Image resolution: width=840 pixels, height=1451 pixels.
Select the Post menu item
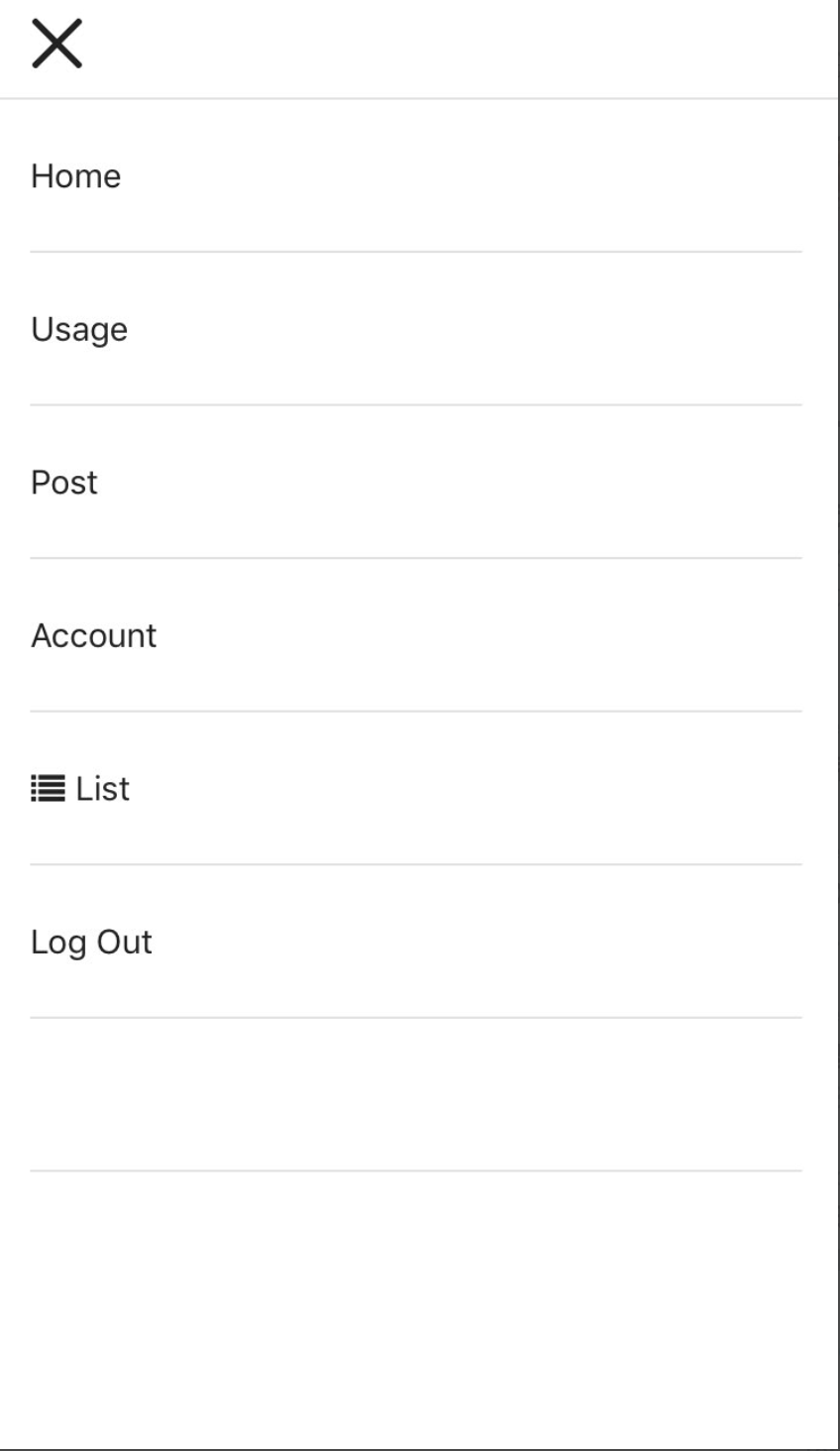pos(64,483)
